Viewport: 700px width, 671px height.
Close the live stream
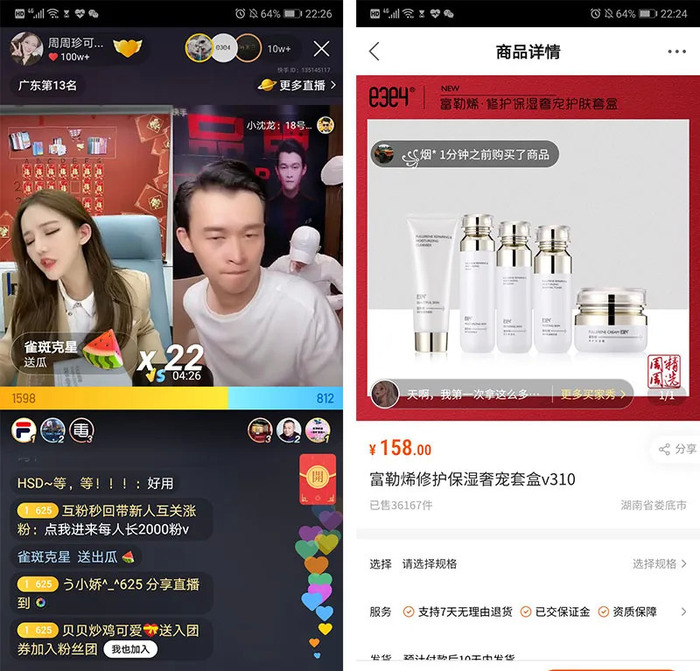321,48
